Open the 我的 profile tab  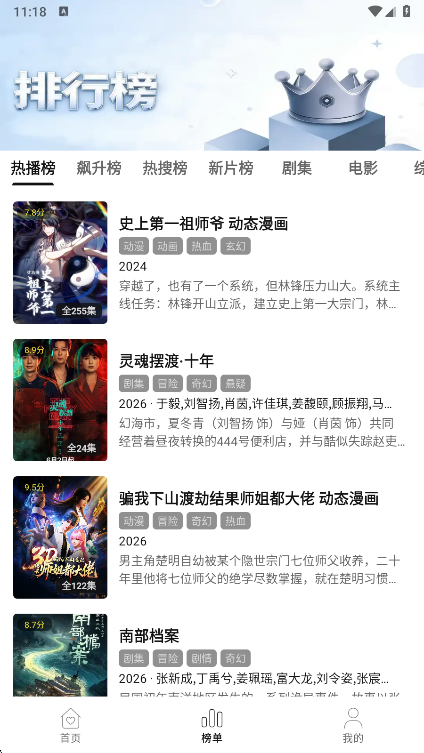353,726
